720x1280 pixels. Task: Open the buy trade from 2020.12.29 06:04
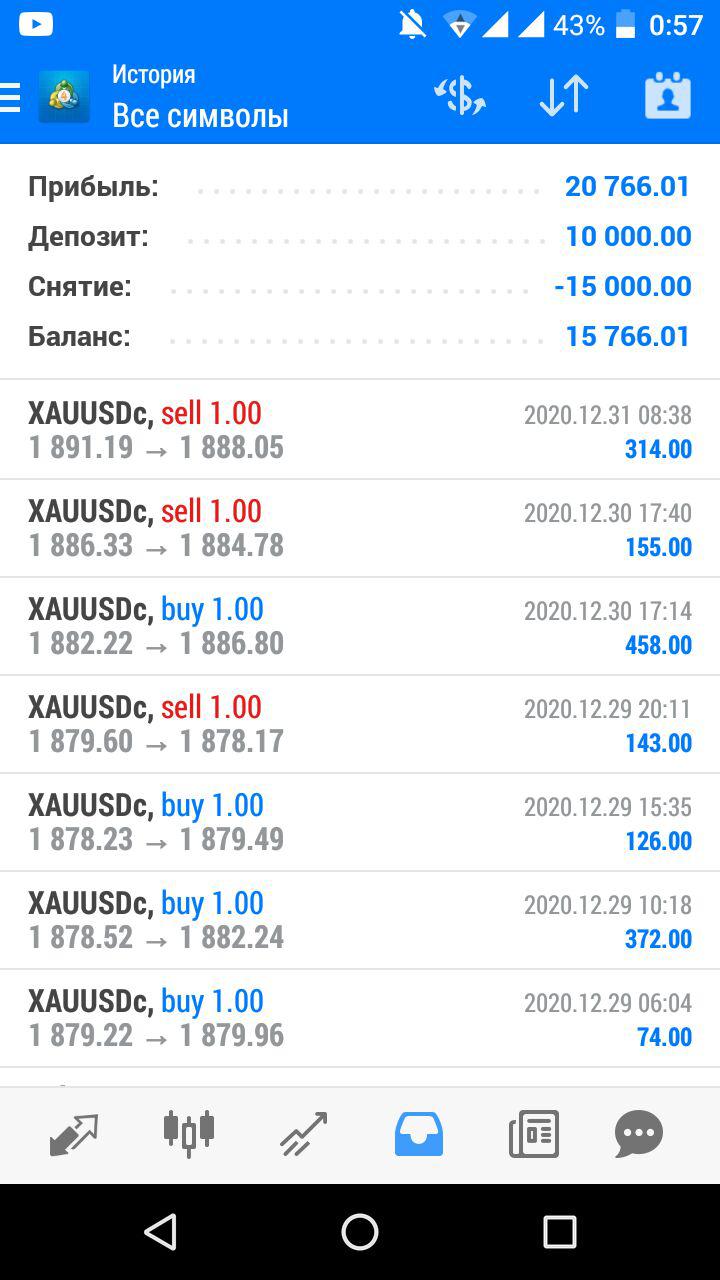tap(360, 1018)
